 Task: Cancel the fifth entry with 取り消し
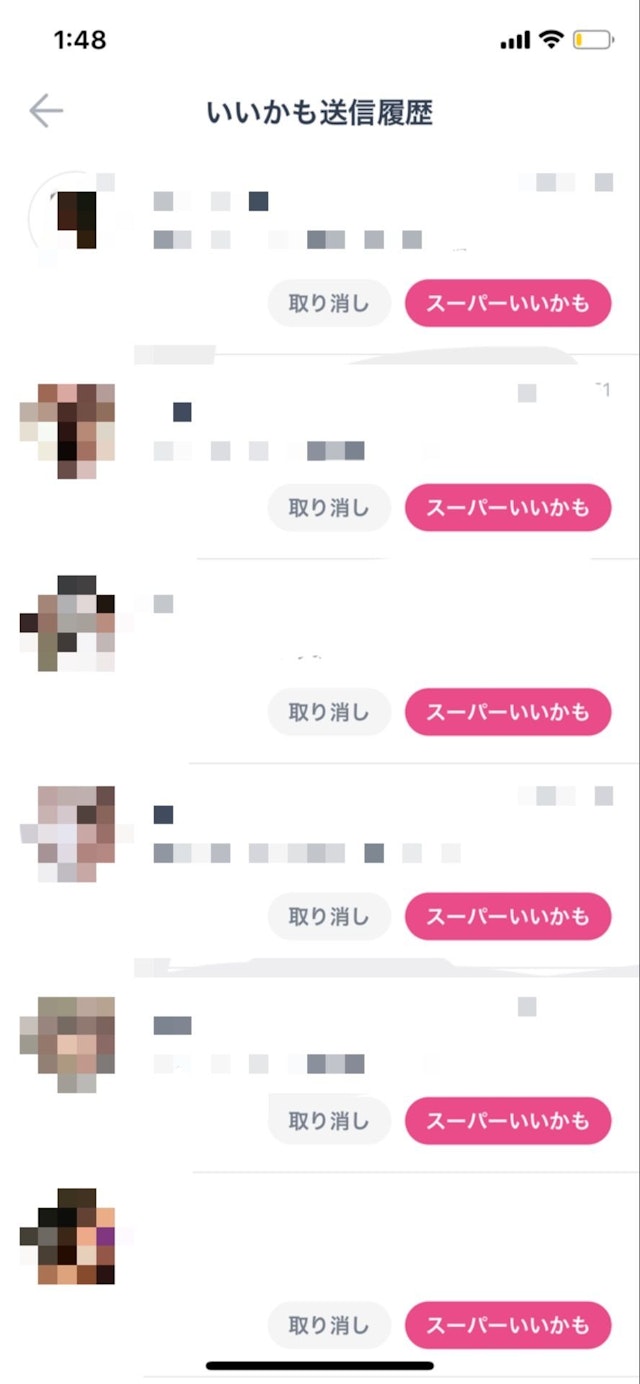coord(328,1121)
